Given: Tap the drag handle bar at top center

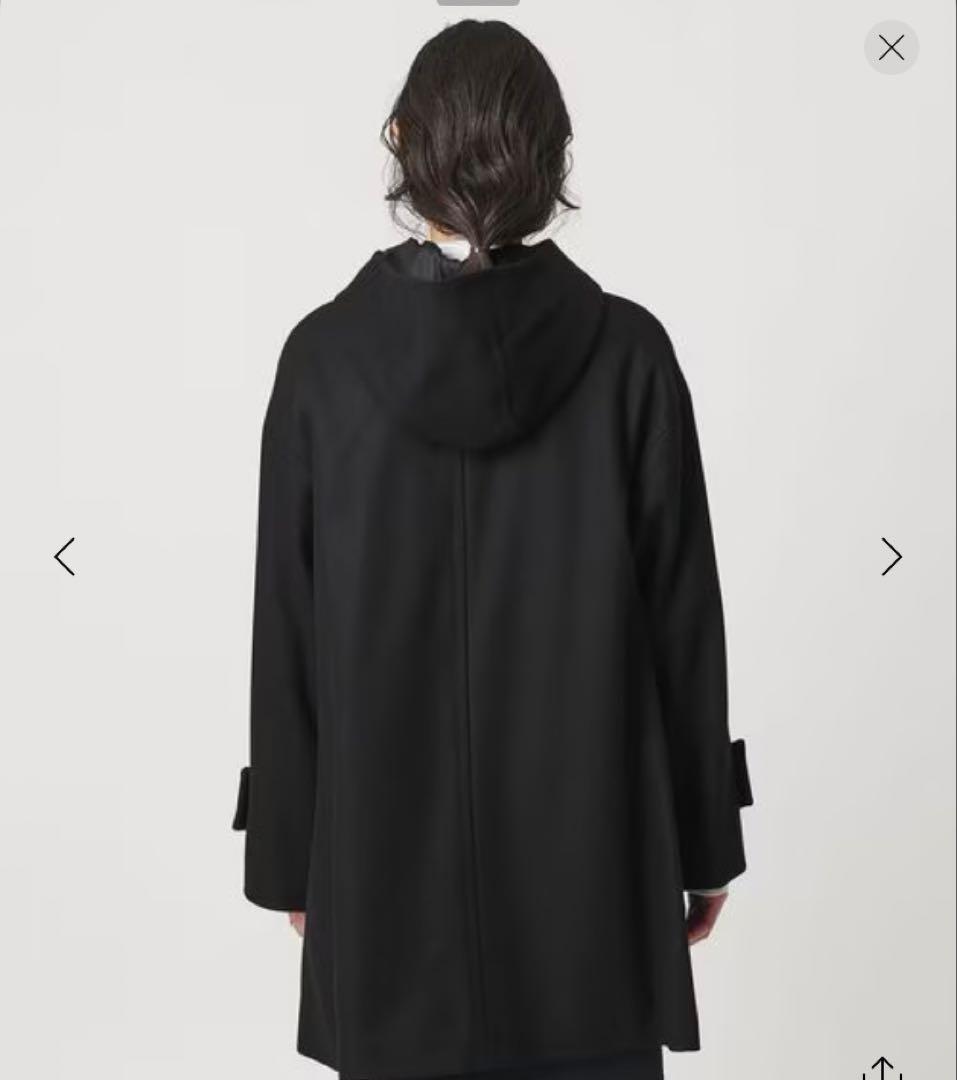Looking at the screenshot, I should tap(477, 3).
